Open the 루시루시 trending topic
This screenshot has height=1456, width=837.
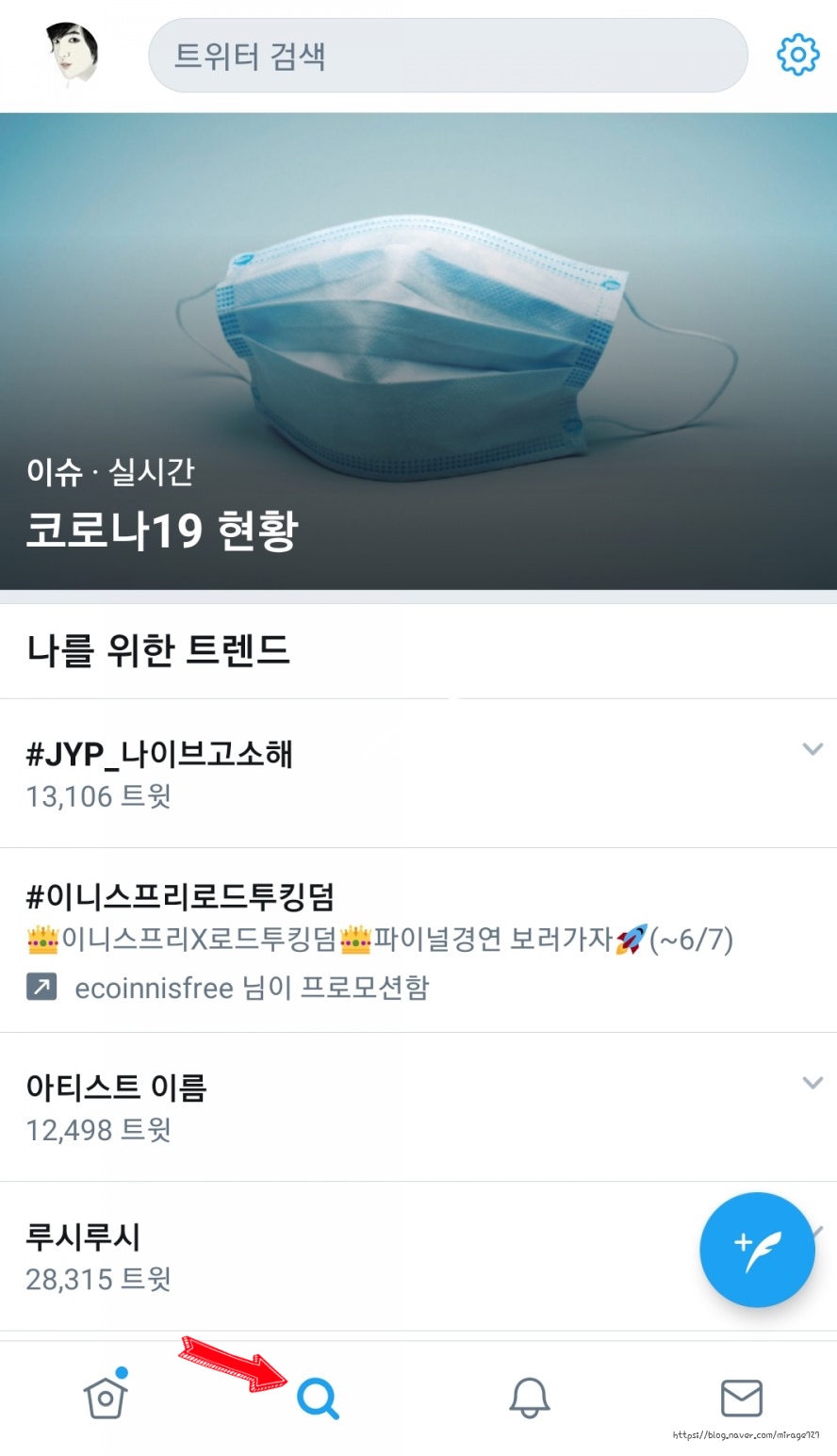tap(81, 1237)
